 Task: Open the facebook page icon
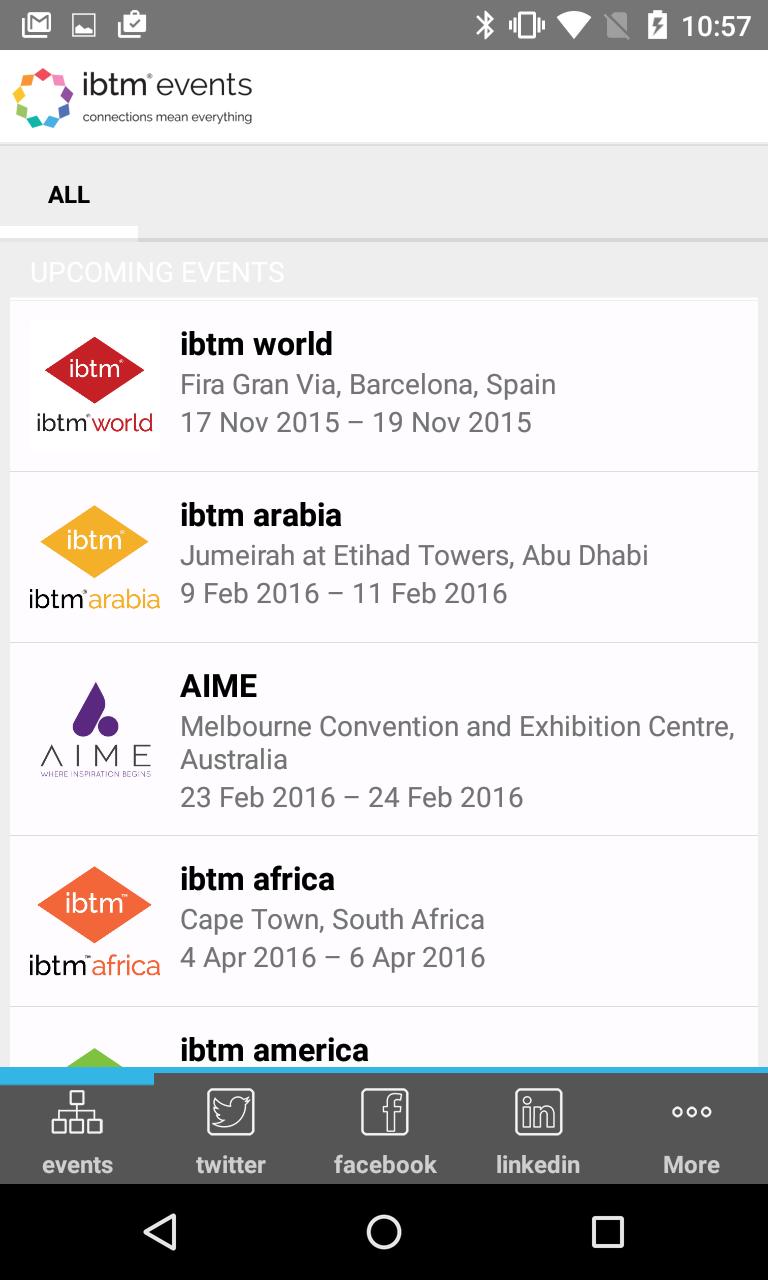pos(385,1111)
